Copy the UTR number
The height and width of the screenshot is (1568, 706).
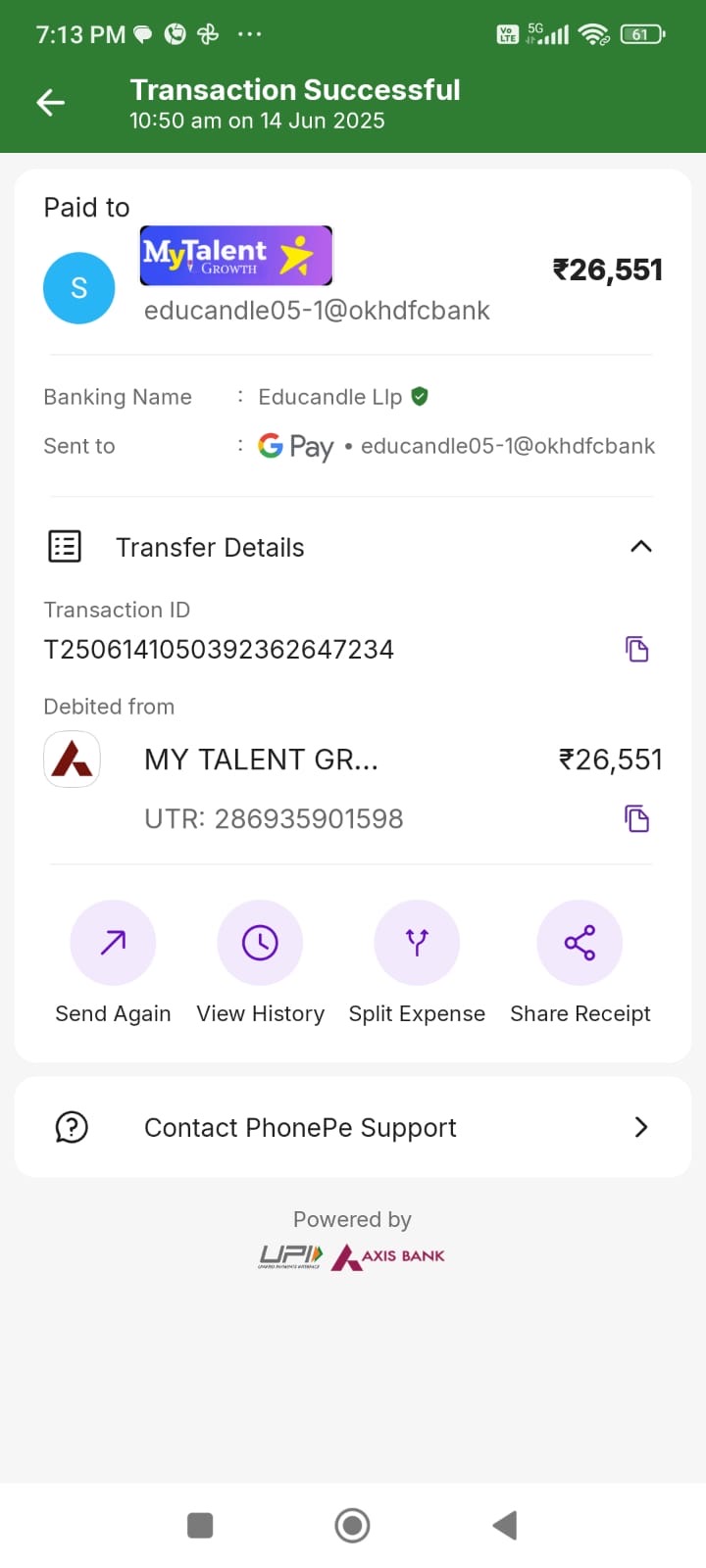(637, 818)
